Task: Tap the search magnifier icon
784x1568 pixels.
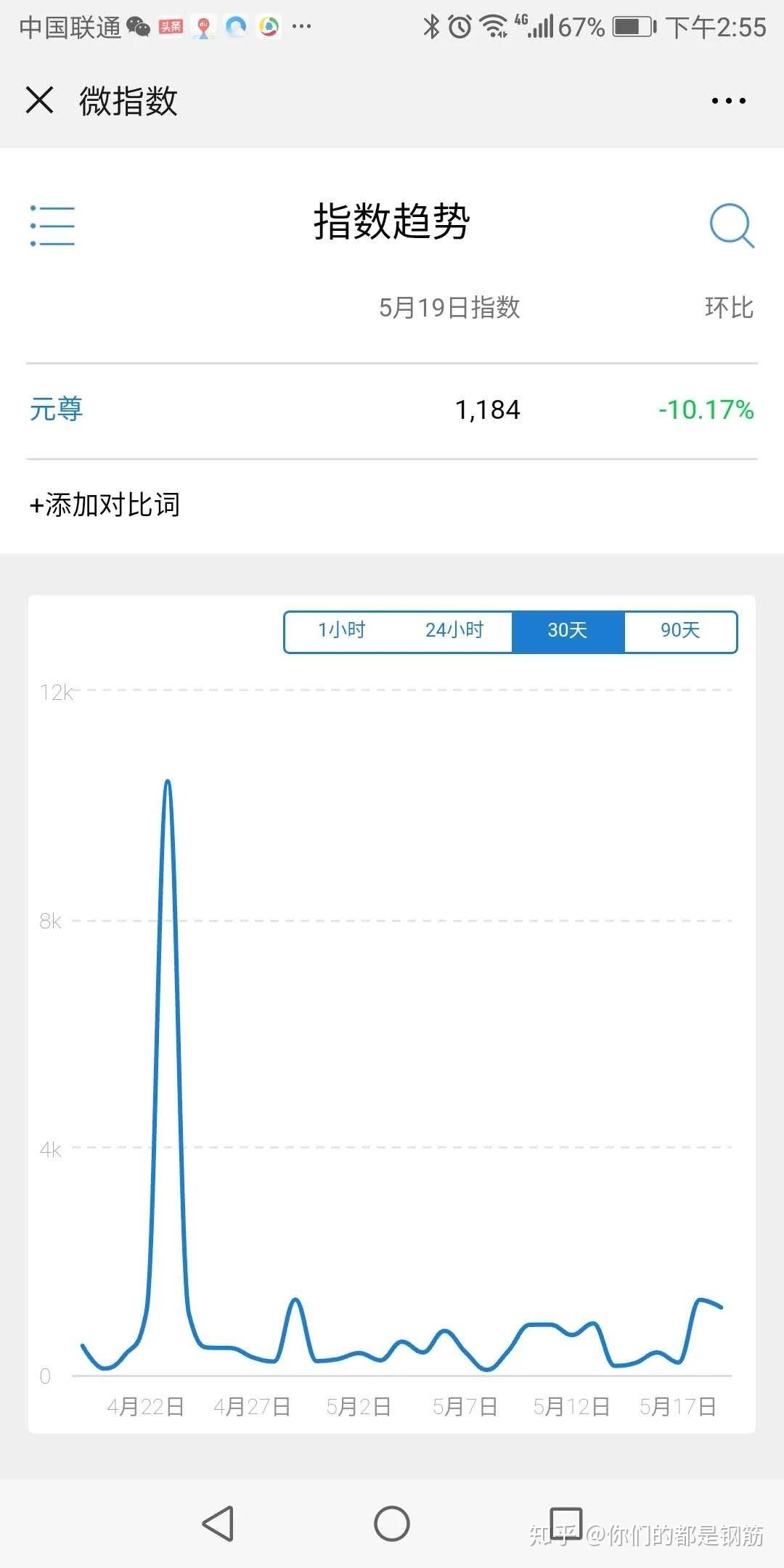Action: 732,226
